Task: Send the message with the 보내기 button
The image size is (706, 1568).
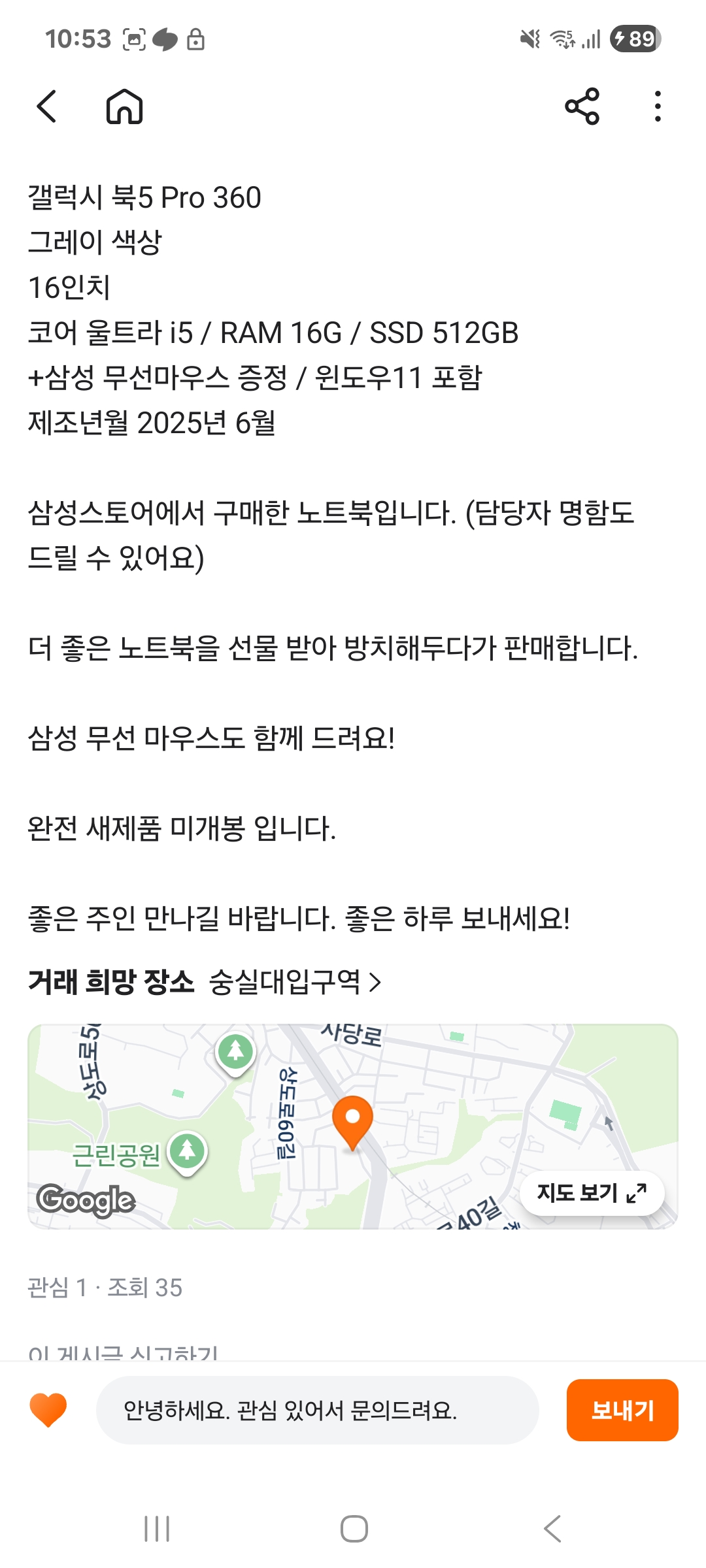Action: pyautogui.click(x=622, y=1410)
